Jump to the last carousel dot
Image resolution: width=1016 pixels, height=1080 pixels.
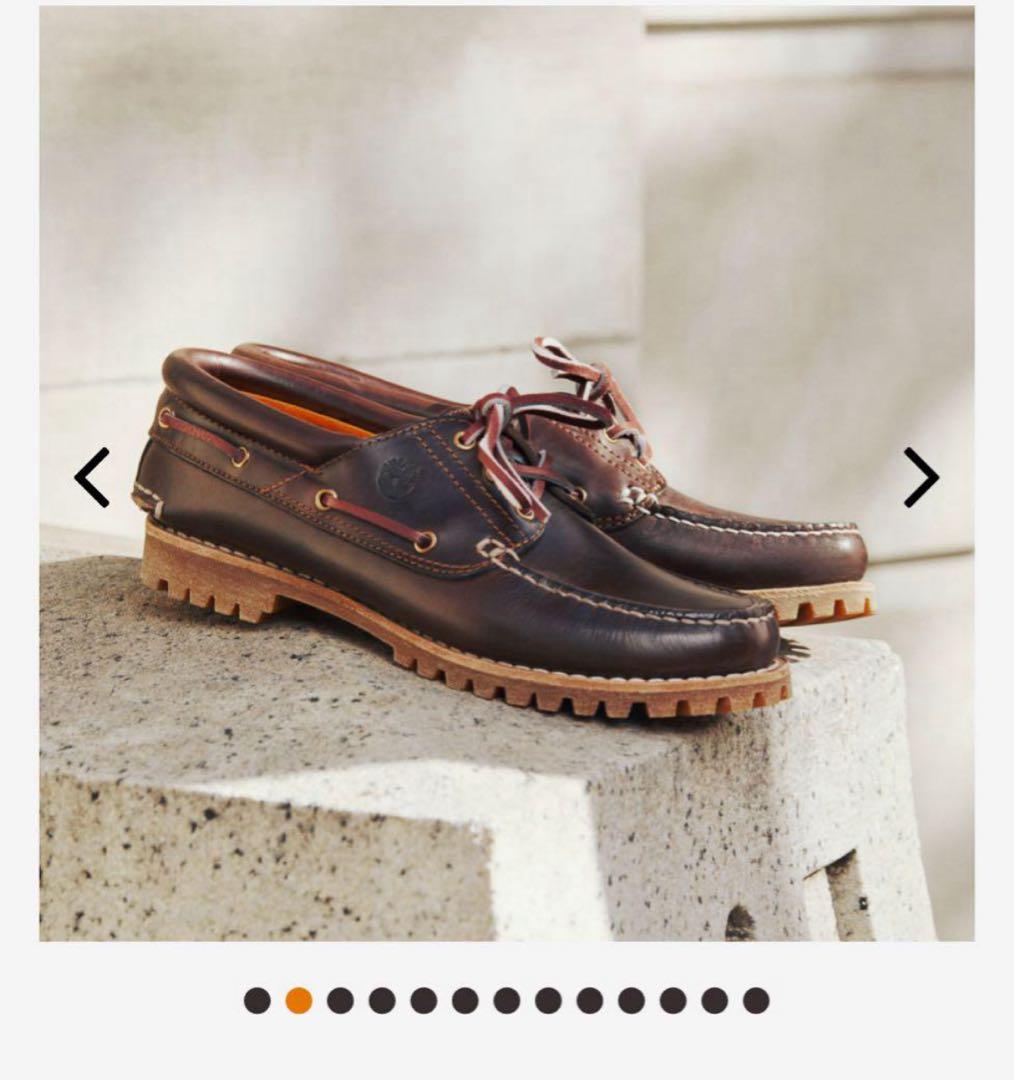click(756, 1000)
